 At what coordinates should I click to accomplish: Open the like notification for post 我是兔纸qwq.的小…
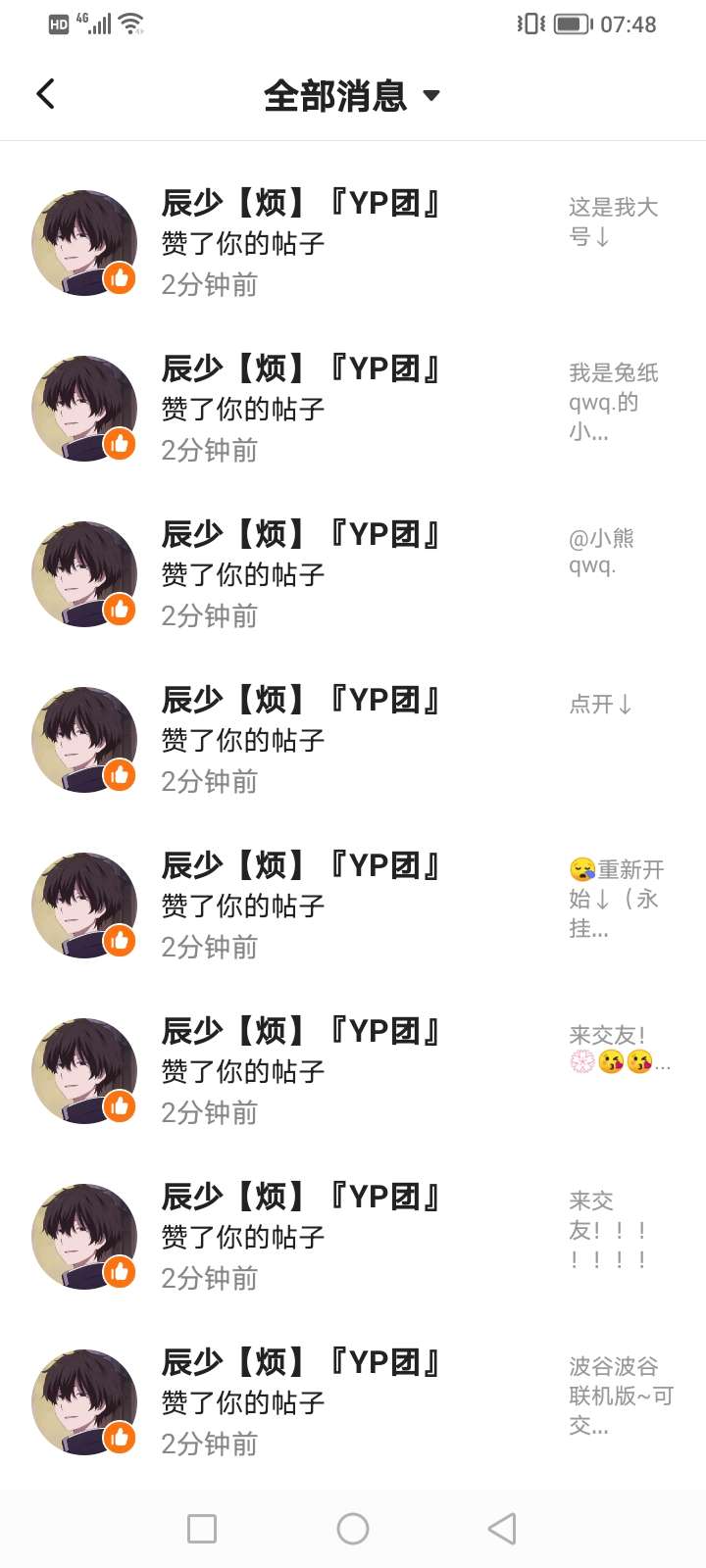(x=353, y=409)
